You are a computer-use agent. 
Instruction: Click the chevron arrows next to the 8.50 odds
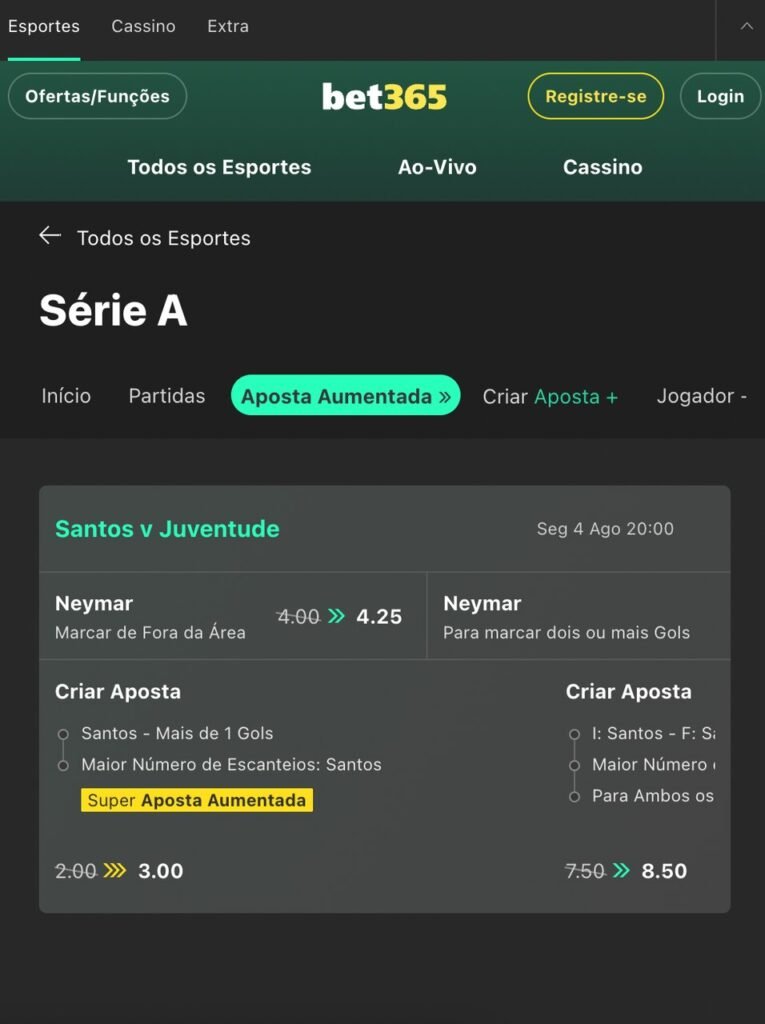[622, 870]
